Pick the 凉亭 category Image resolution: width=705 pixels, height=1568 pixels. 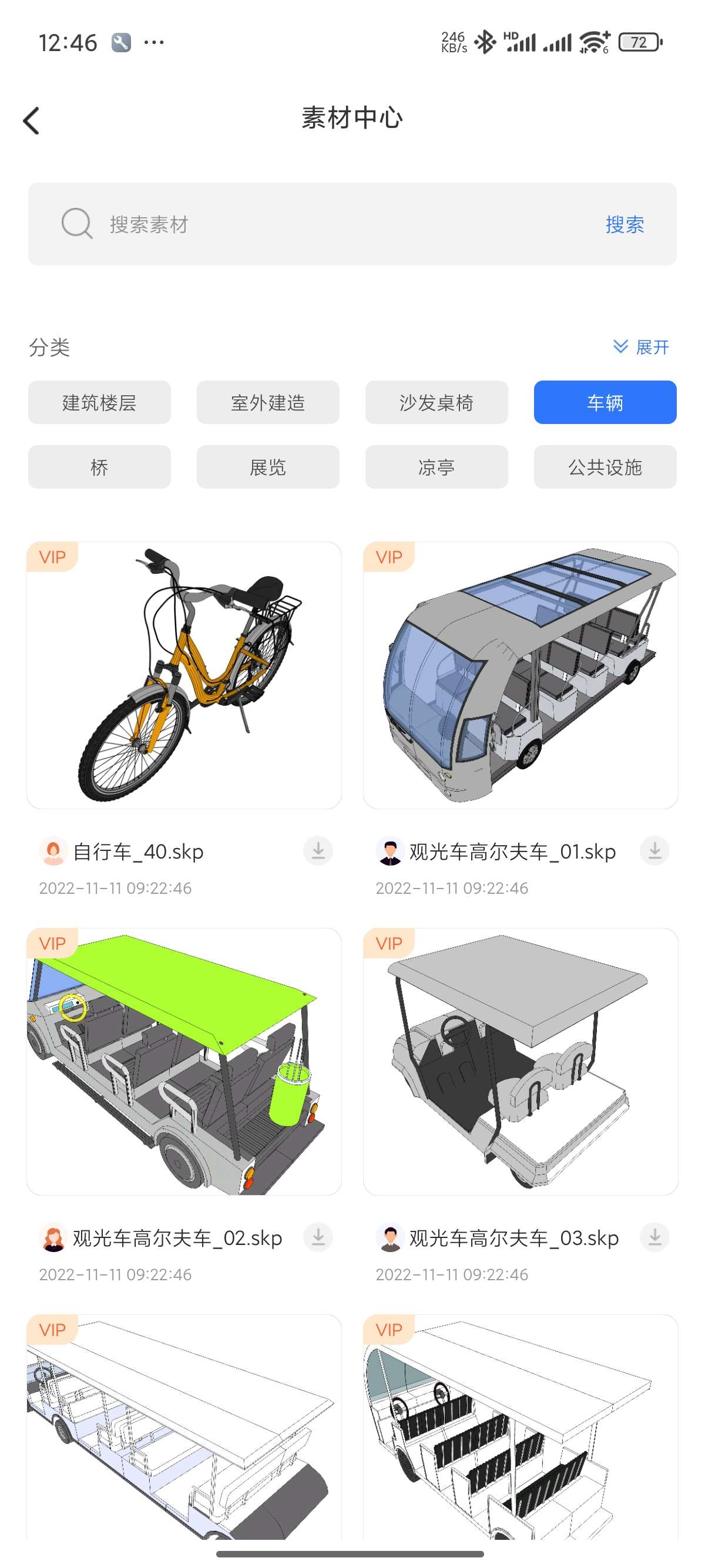pos(437,467)
